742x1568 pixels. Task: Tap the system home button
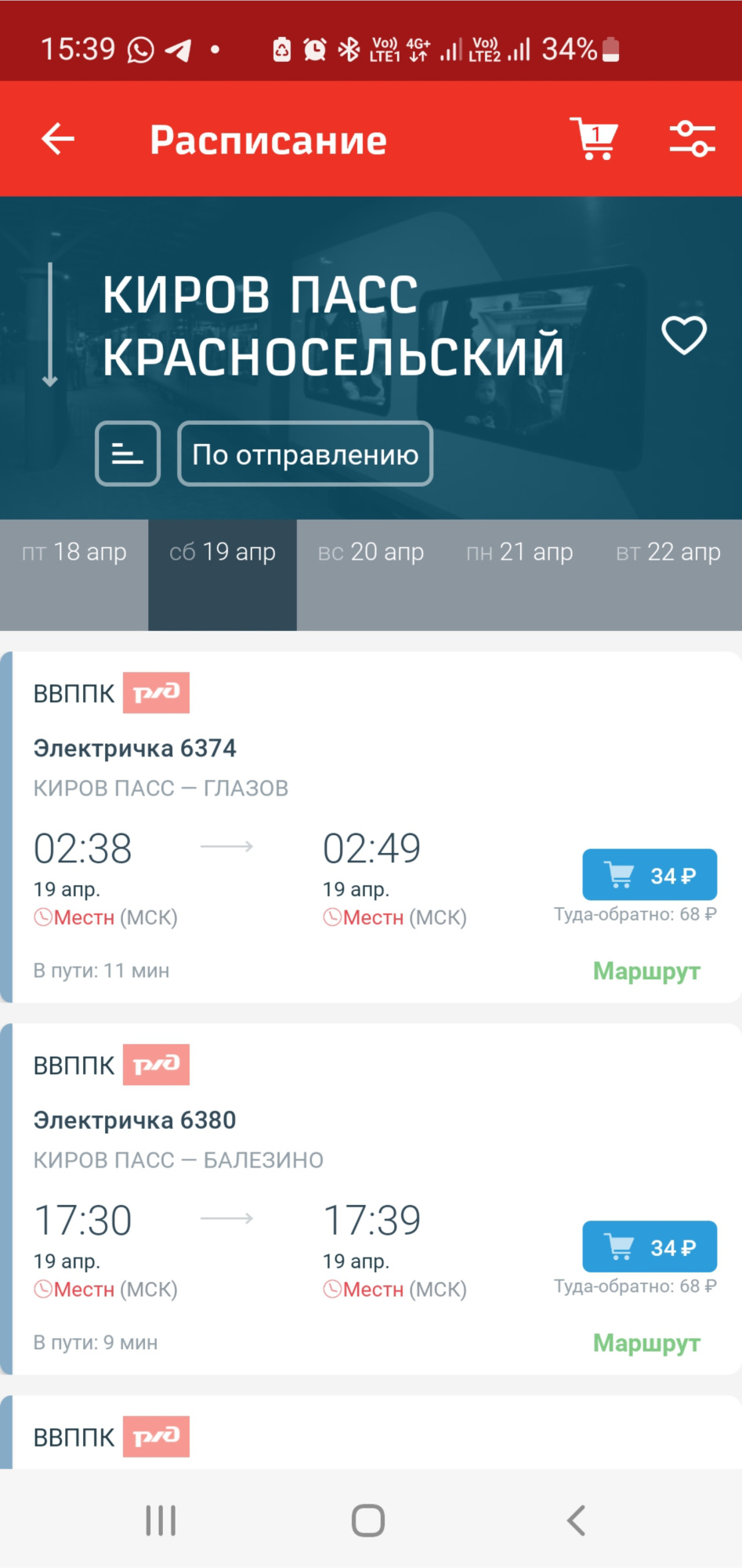click(368, 1521)
